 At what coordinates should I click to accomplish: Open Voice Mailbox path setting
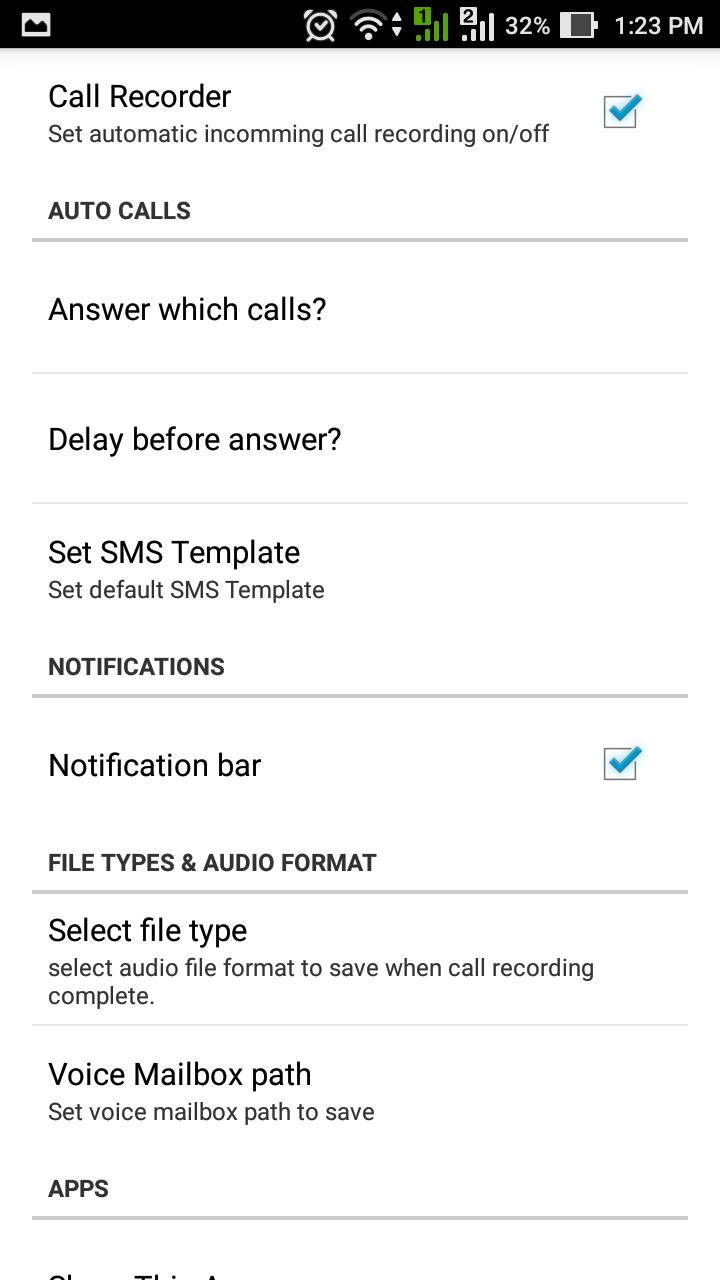point(360,1090)
